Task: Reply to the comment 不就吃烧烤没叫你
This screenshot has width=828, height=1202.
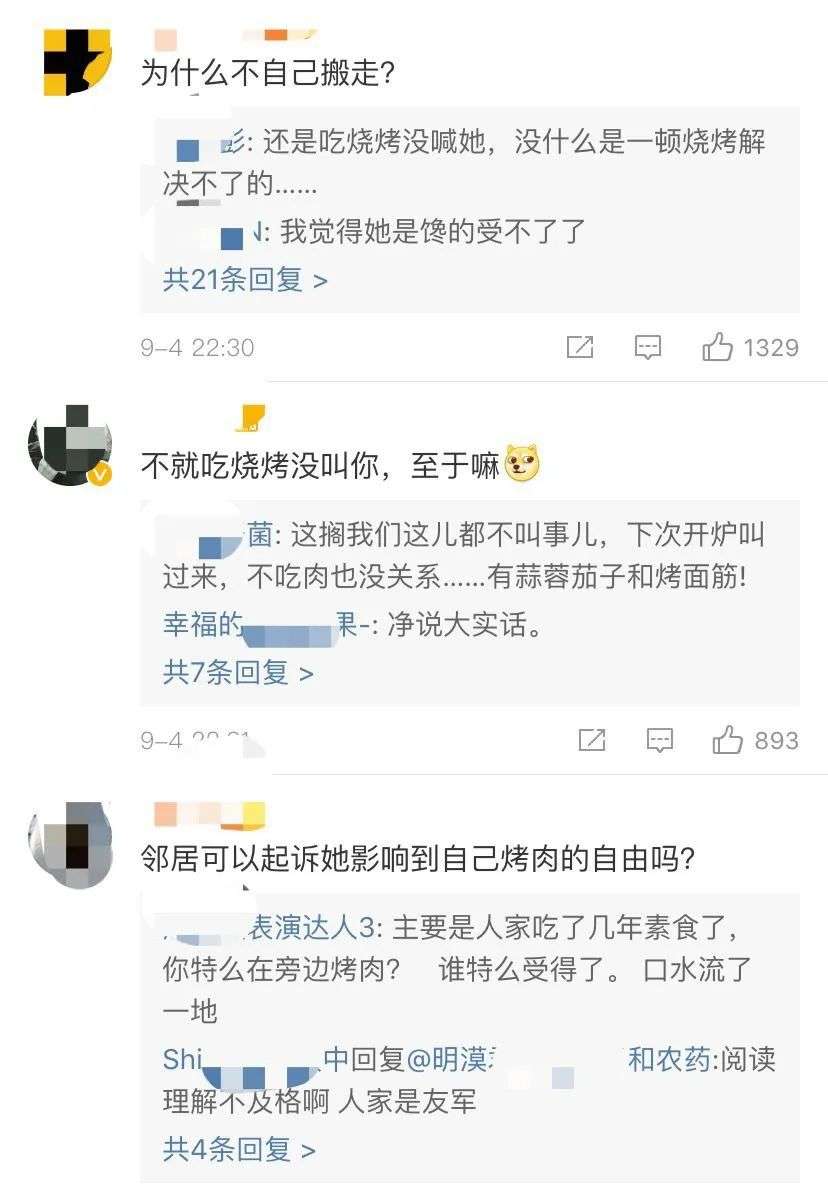Action: pos(660,740)
